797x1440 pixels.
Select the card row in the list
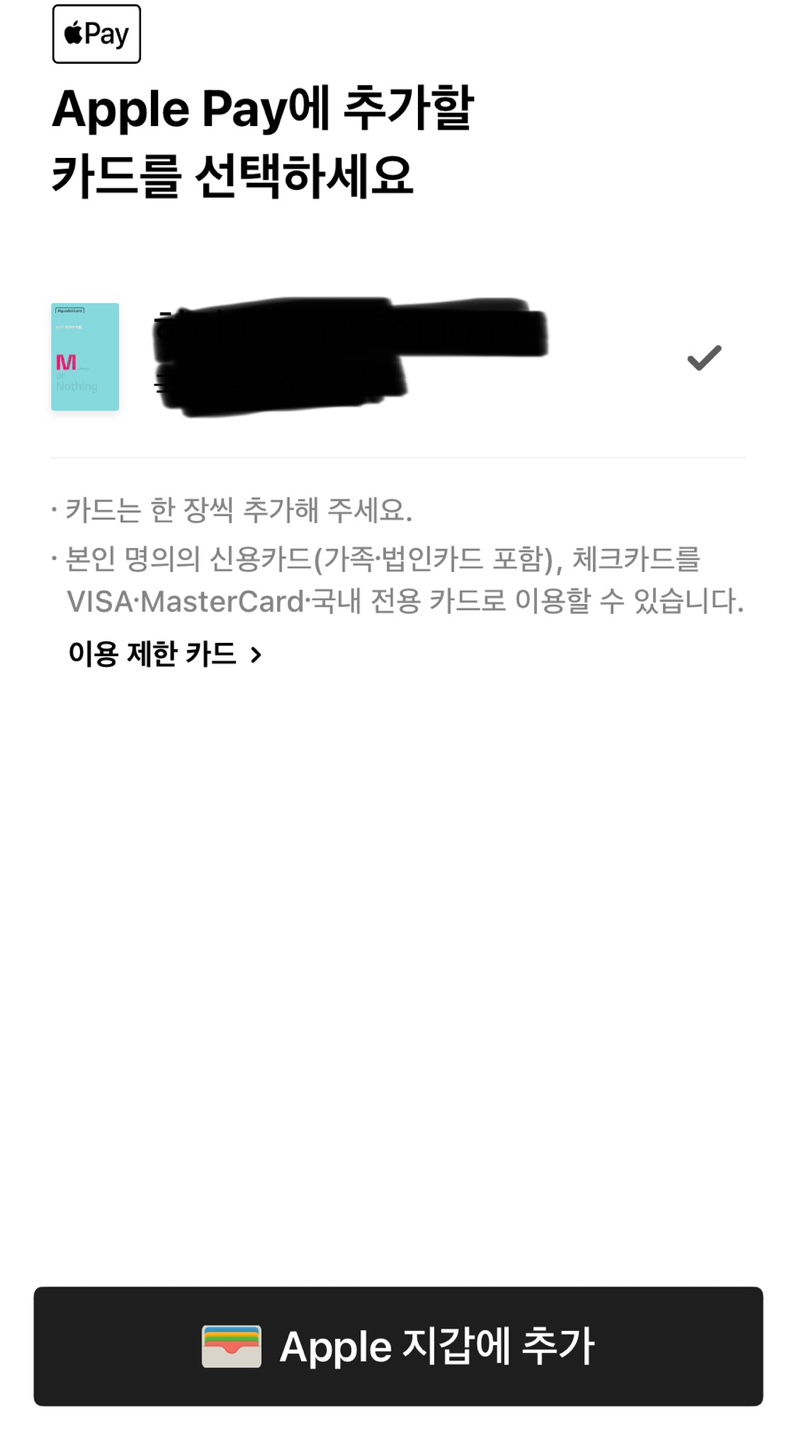coord(400,357)
